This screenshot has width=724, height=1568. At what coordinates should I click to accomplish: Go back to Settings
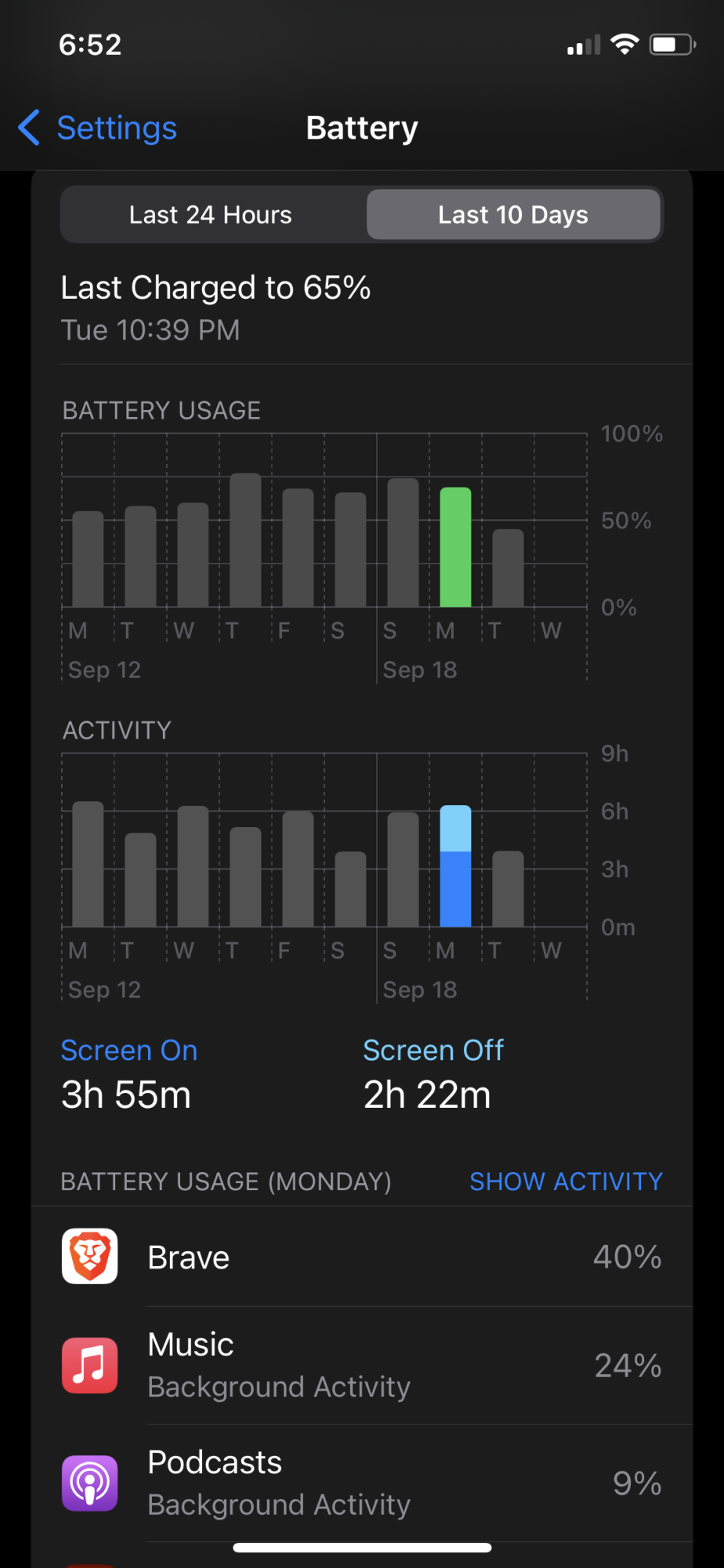click(x=98, y=128)
